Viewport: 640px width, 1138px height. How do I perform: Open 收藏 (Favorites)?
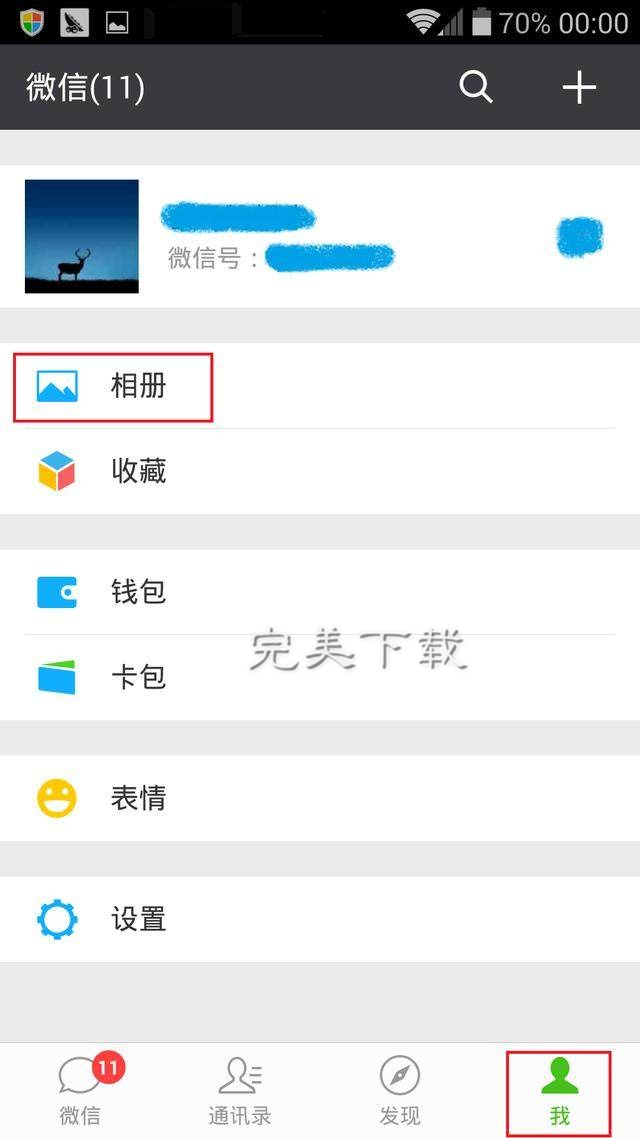138,471
